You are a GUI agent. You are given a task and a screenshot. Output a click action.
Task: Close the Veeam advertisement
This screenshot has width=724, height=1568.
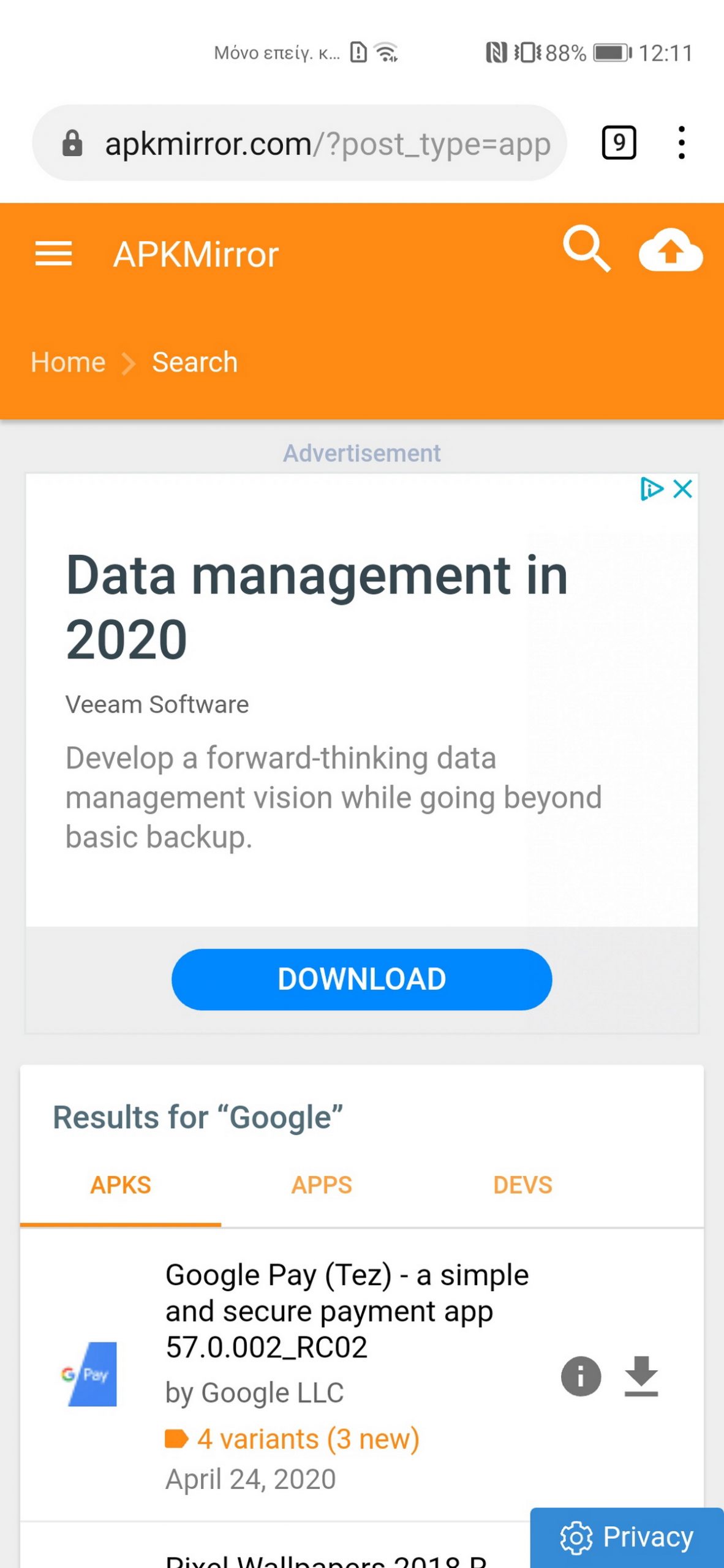point(682,489)
